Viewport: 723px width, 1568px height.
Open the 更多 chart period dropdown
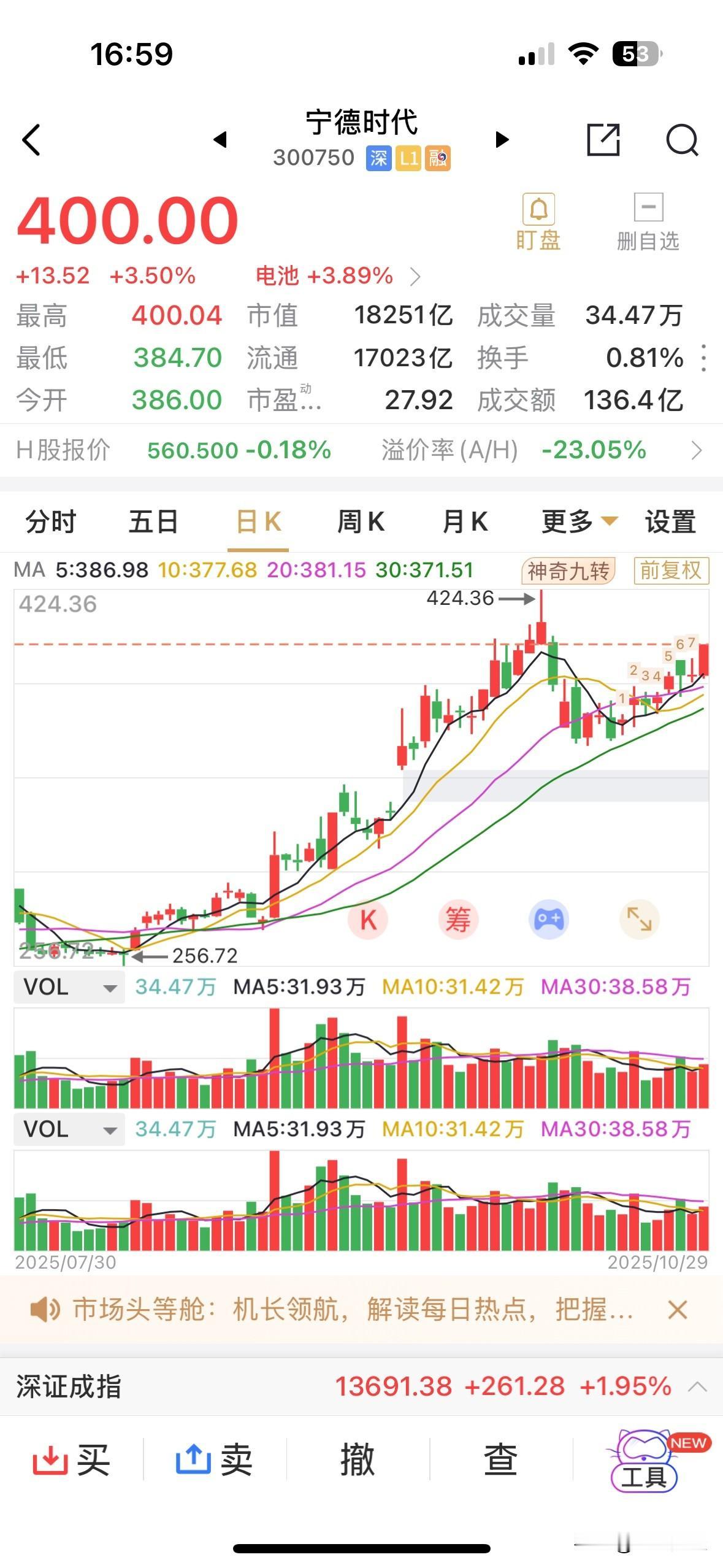coord(575,522)
